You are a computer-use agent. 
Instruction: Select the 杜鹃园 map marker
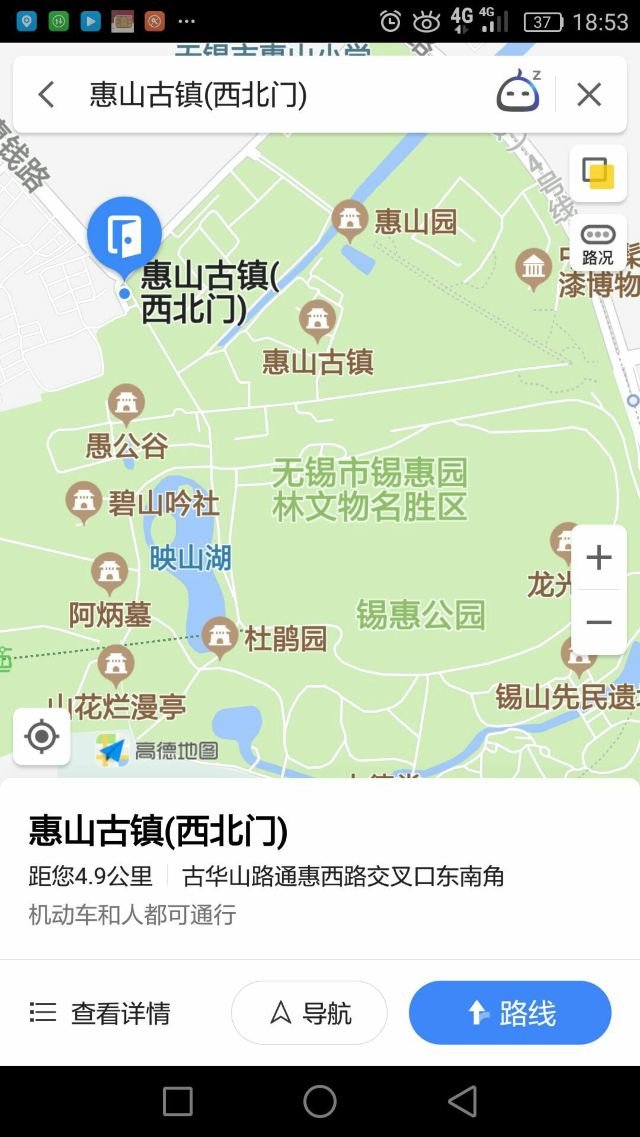pos(220,635)
